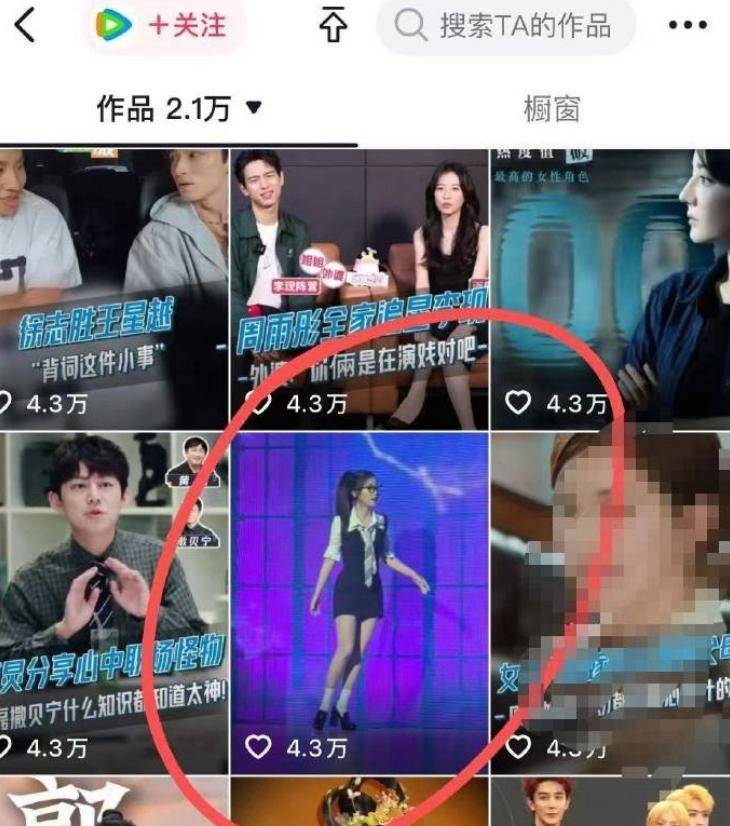Follow this account via +关注

186,26
